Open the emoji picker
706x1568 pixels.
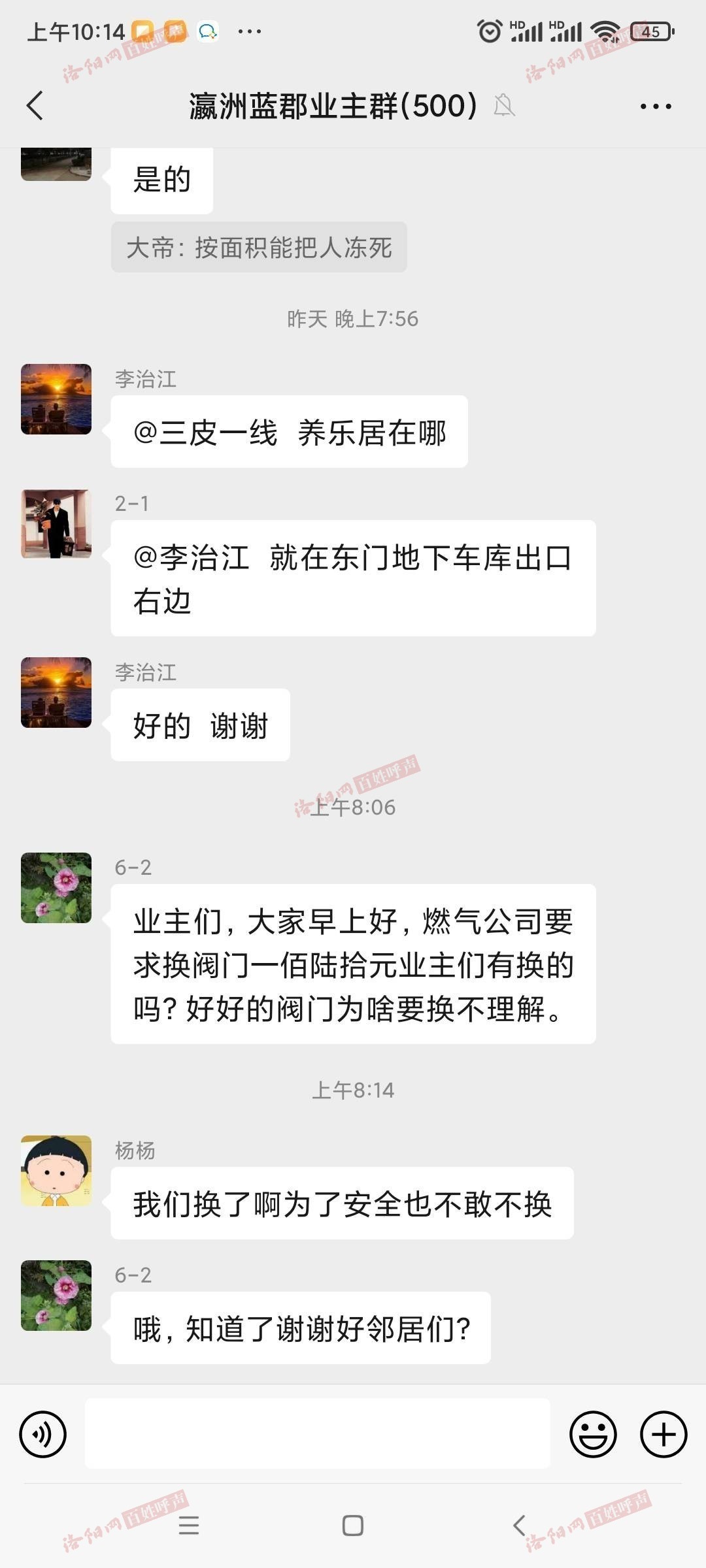(x=593, y=1434)
